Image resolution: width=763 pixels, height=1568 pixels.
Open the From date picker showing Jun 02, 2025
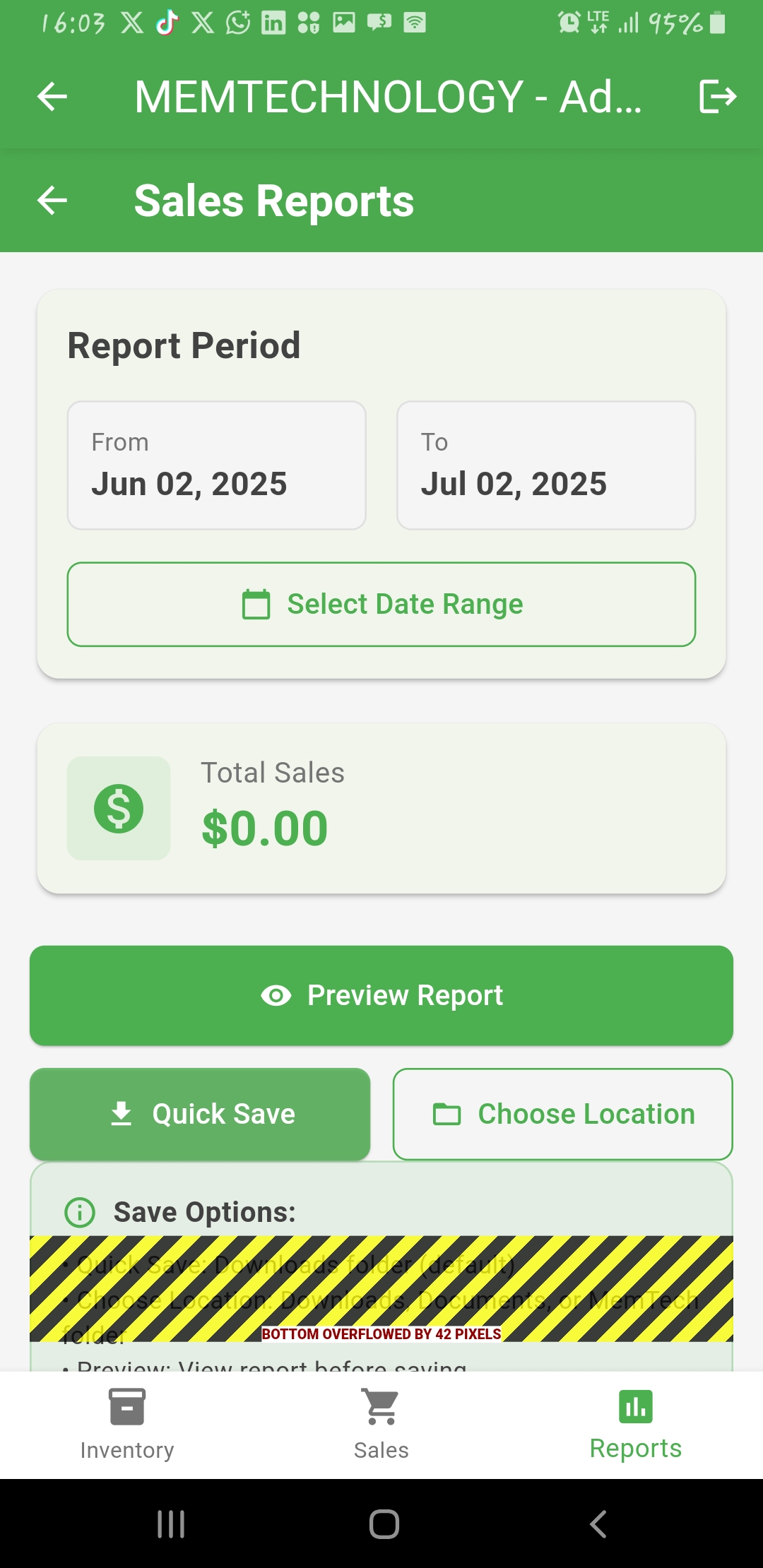(216, 465)
